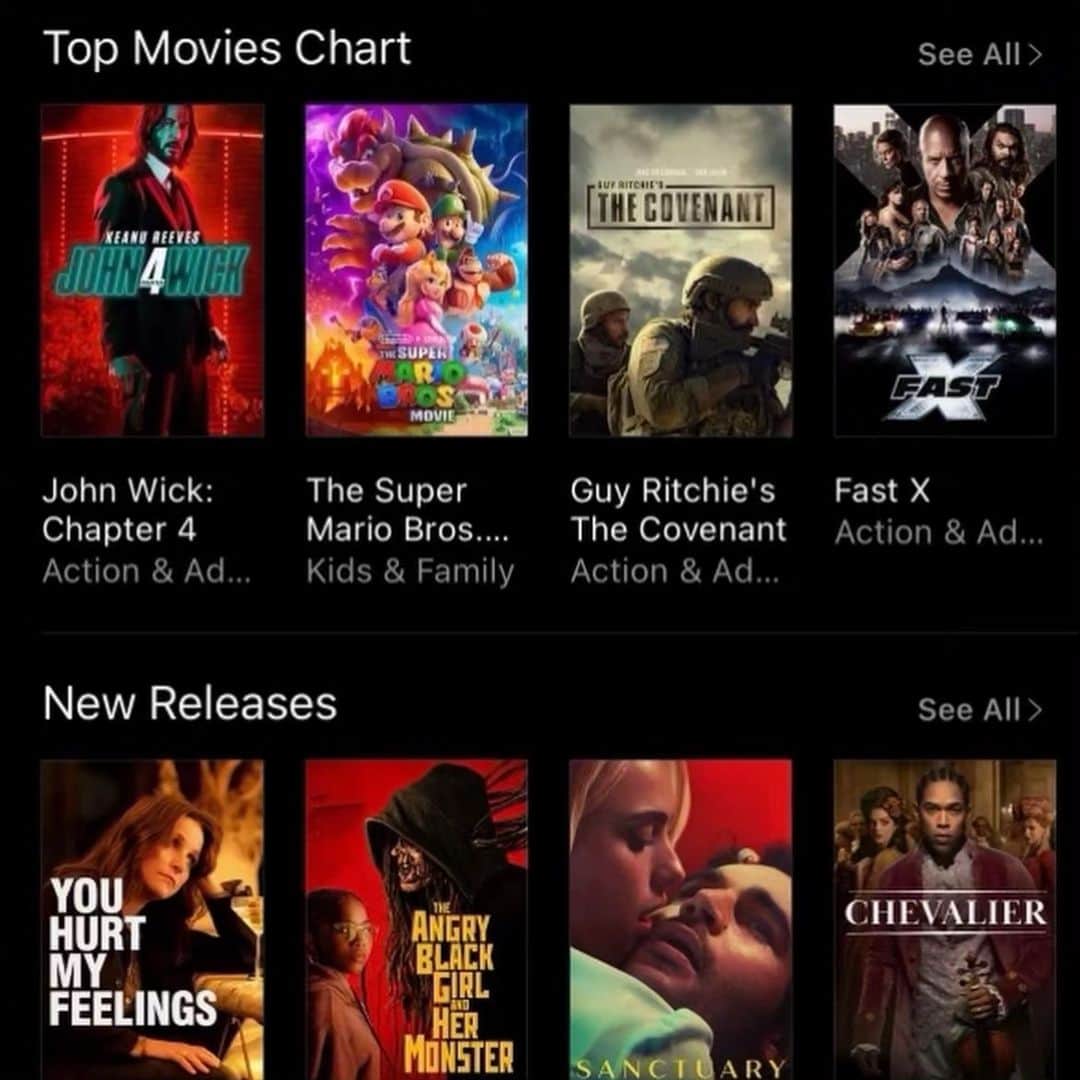Open Guy Ritchie's The Covenant
Image resolution: width=1080 pixels, height=1080 pixels.
[x=680, y=270]
